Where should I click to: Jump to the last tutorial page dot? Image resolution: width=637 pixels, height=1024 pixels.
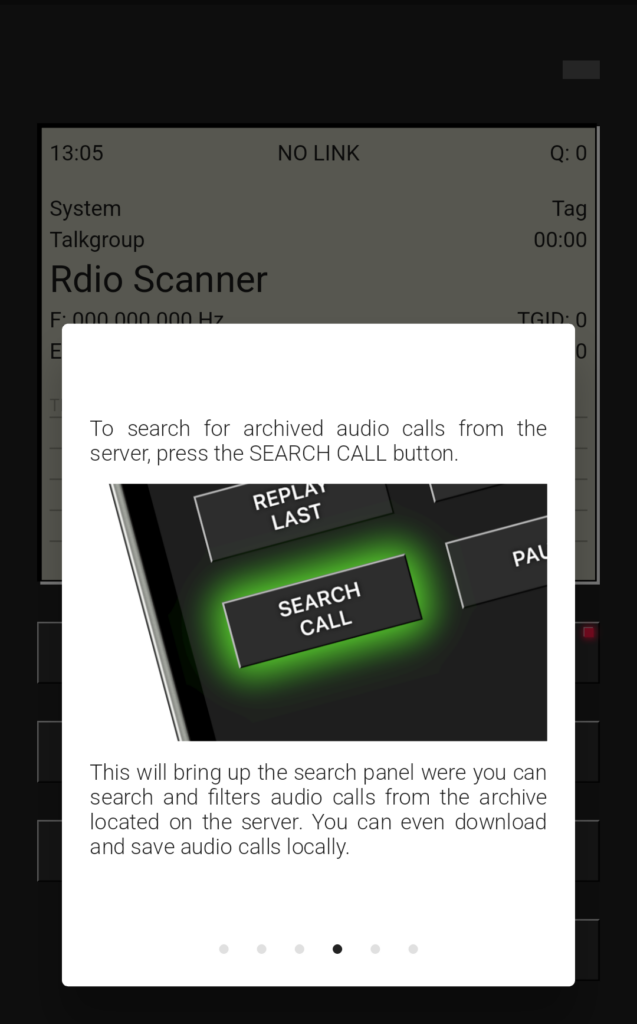(413, 949)
